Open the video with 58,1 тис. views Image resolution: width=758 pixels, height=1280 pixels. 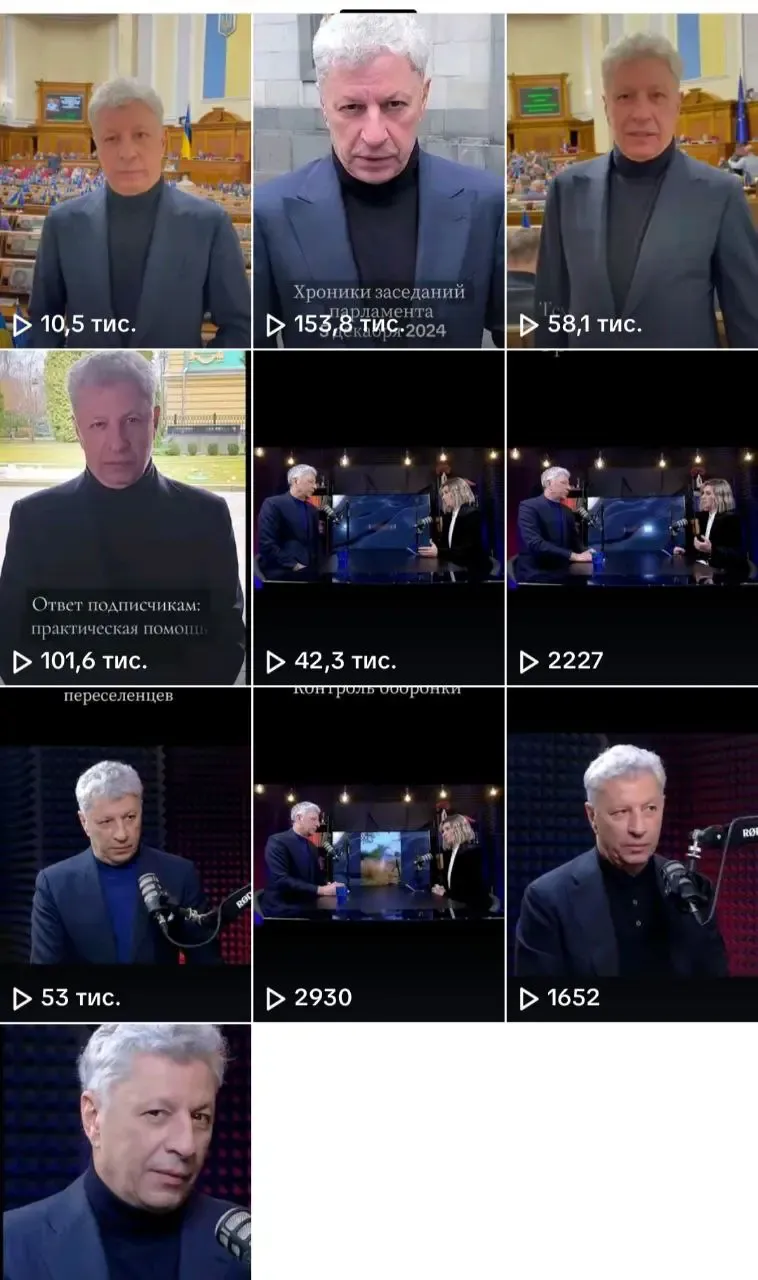[x=632, y=180]
